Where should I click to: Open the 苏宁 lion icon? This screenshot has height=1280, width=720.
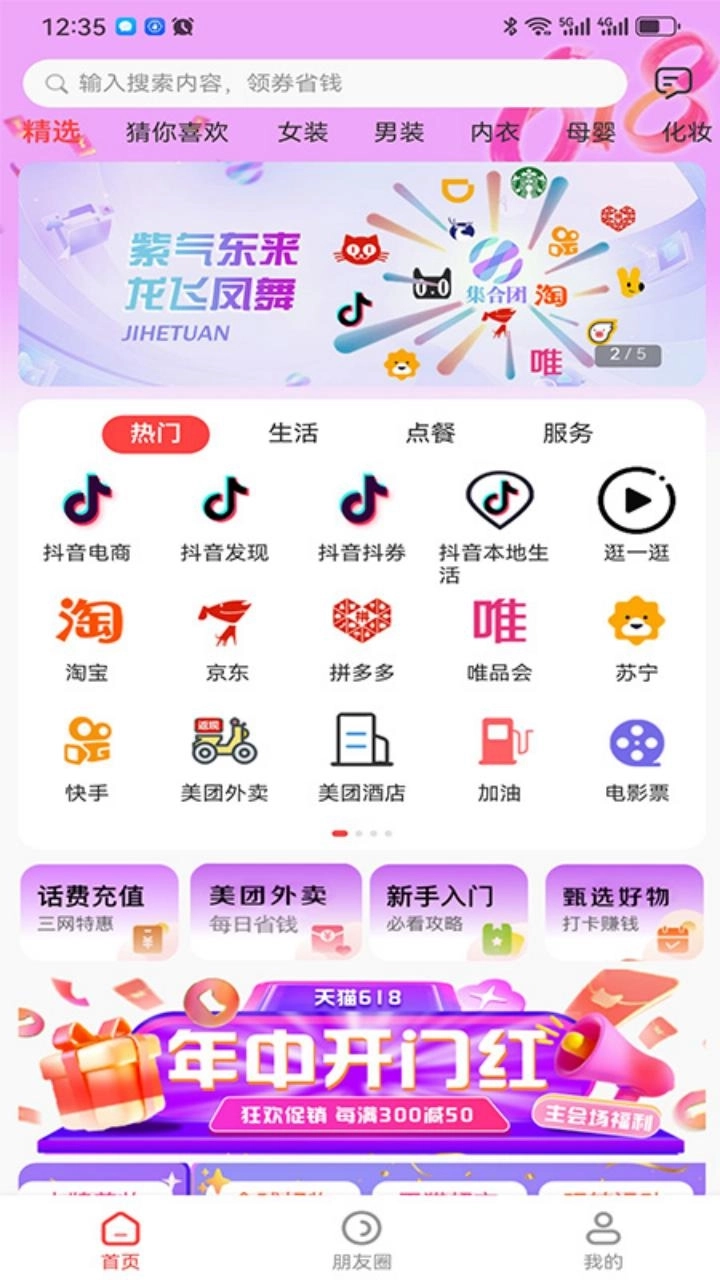coord(637,620)
